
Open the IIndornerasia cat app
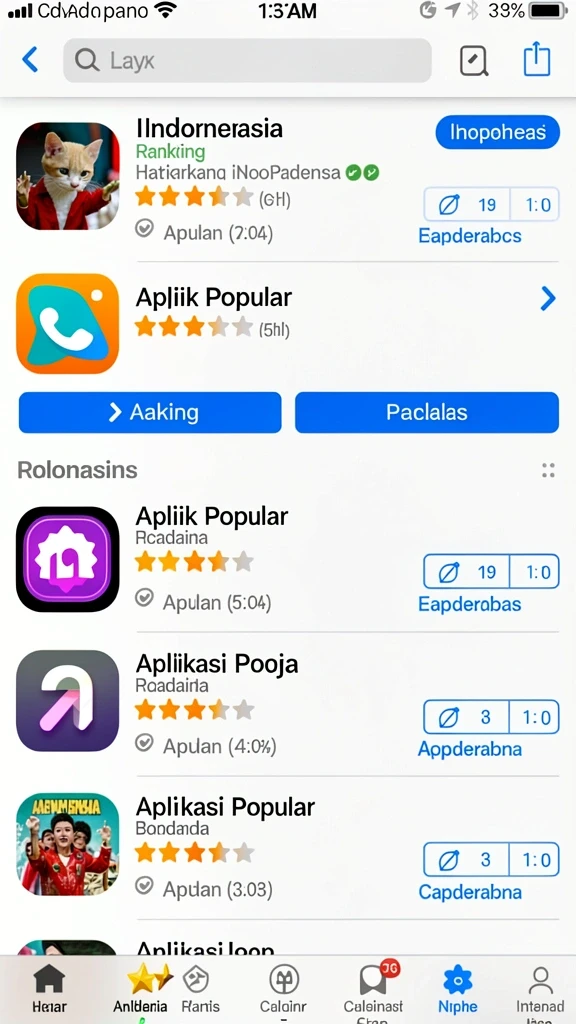click(x=68, y=176)
